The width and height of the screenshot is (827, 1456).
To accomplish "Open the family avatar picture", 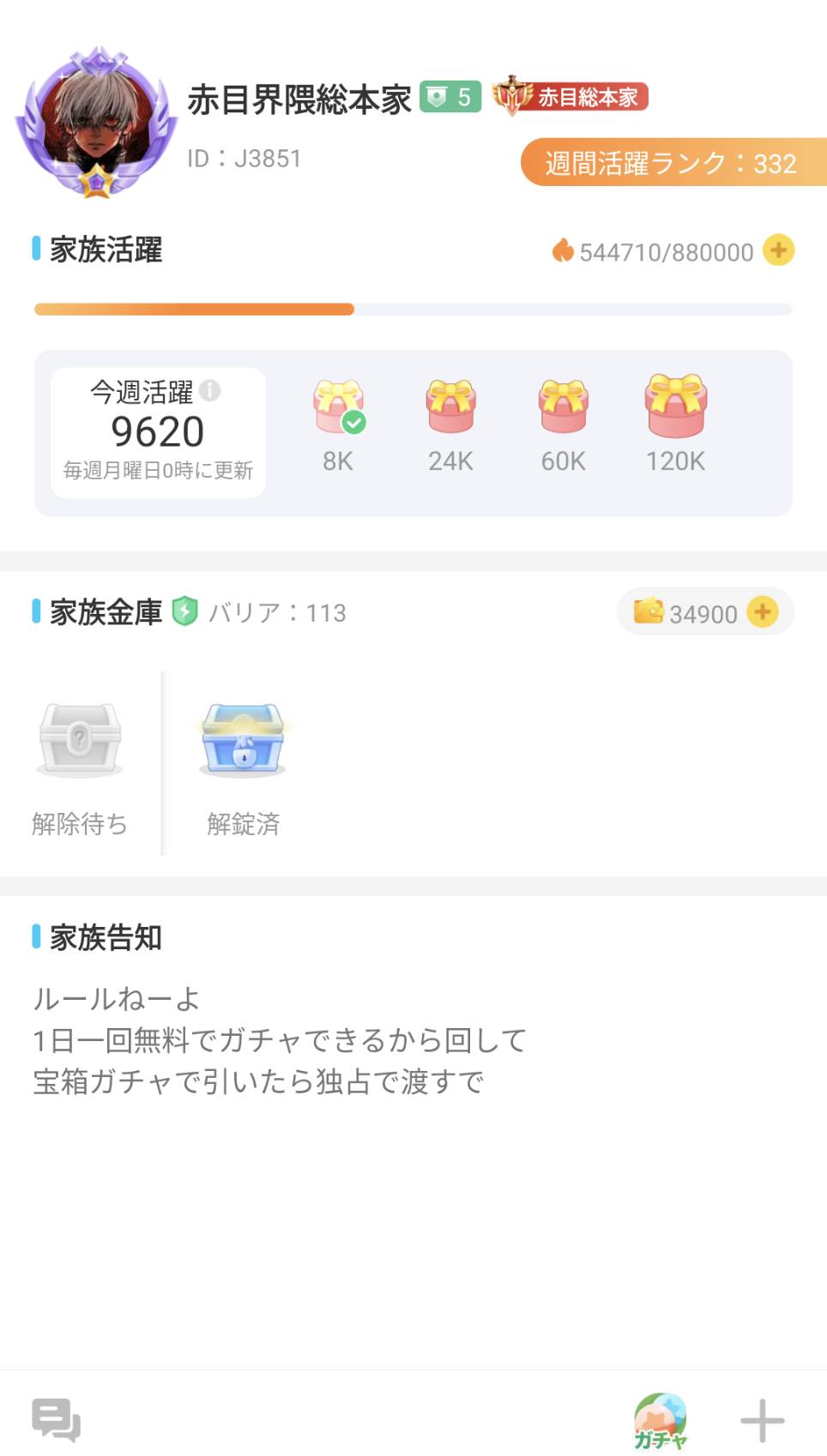I will click(x=96, y=120).
